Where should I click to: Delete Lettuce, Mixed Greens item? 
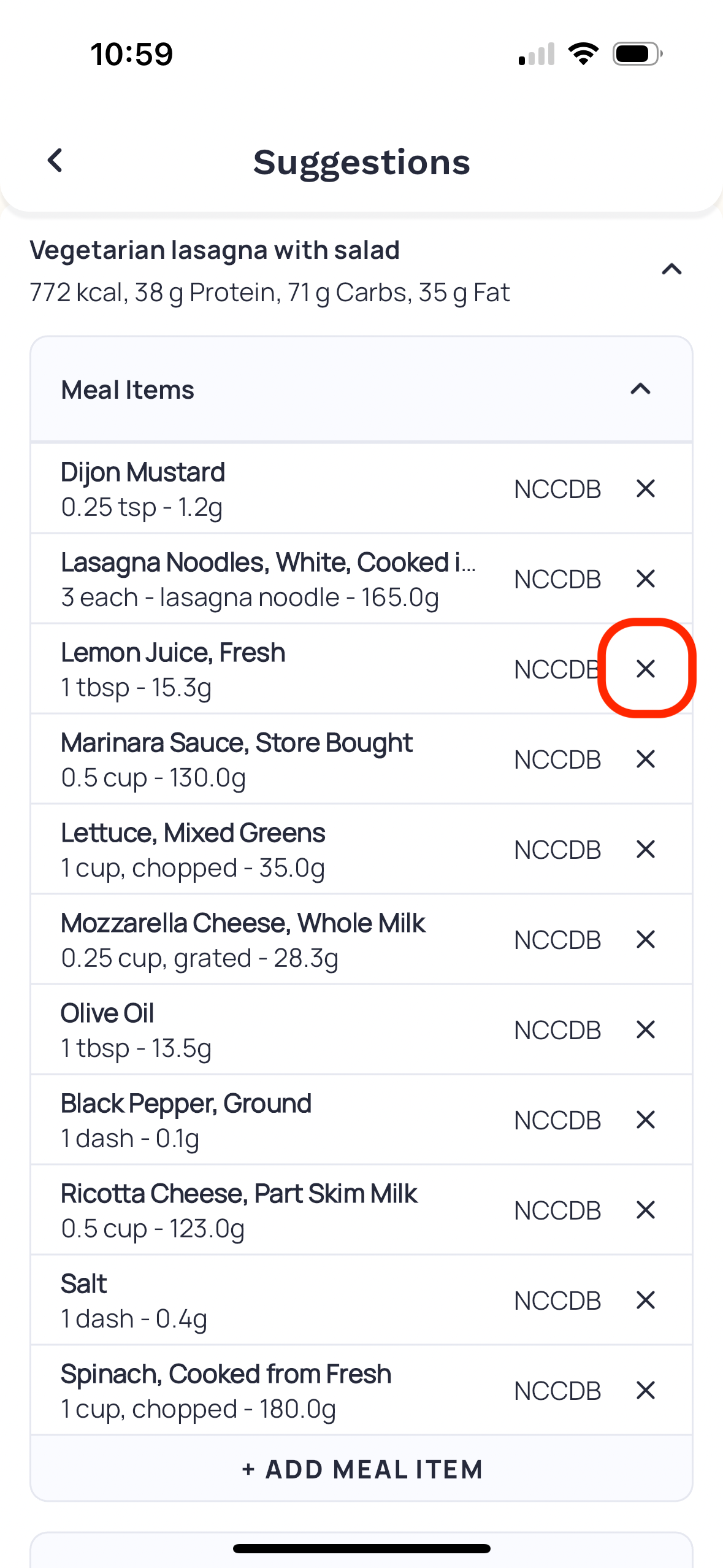click(x=646, y=849)
